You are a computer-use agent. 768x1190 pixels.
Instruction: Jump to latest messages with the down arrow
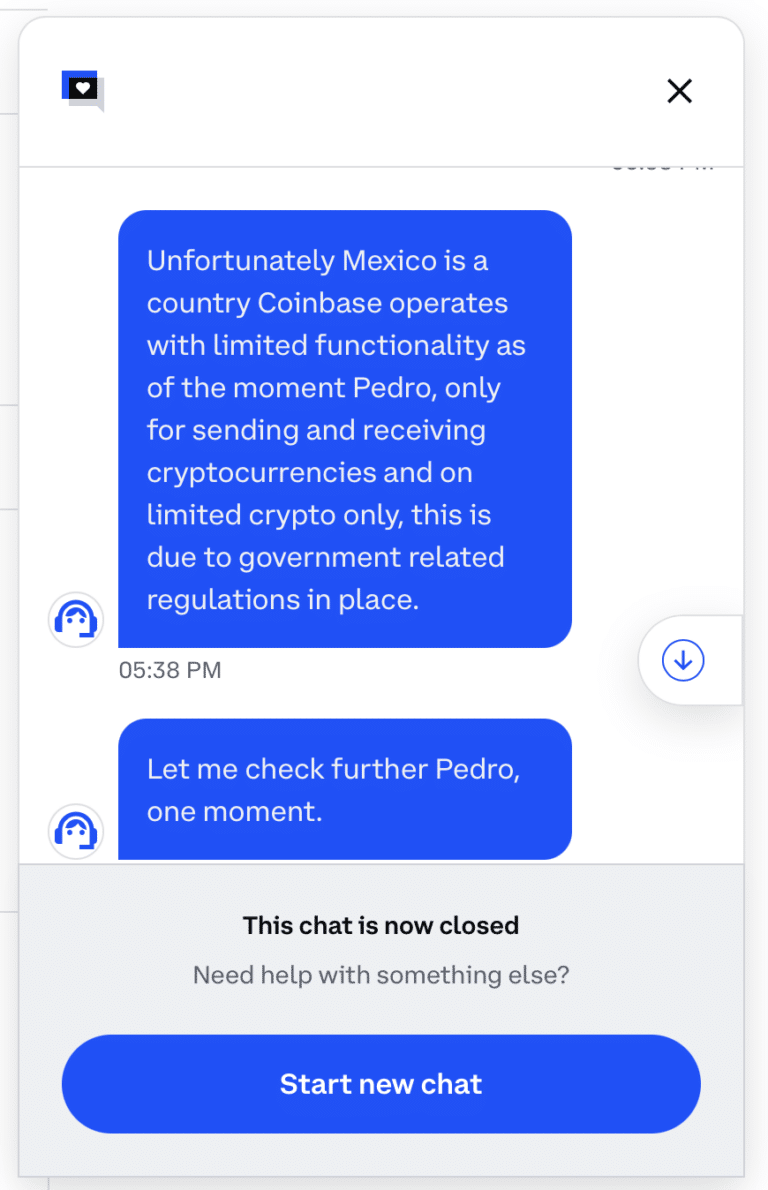(x=683, y=660)
